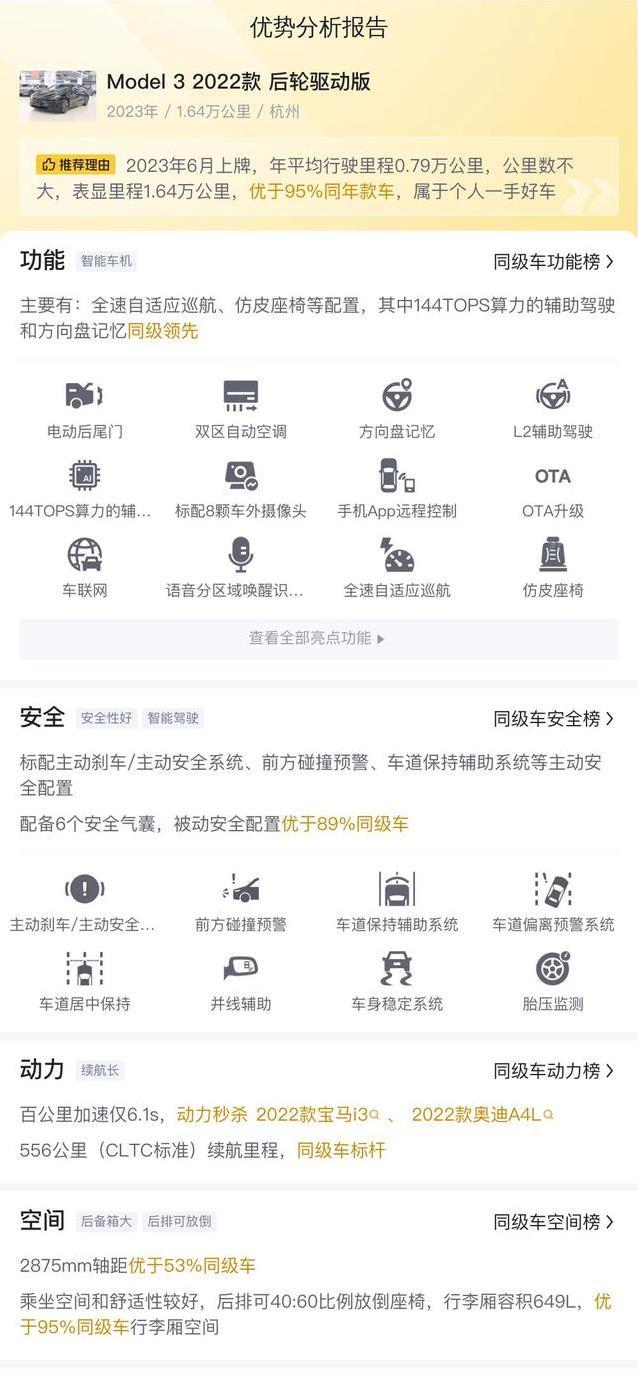The height and width of the screenshot is (1387, 638).
Task: Open the 同级车功能榜 ranking
Action: (553, 262)
